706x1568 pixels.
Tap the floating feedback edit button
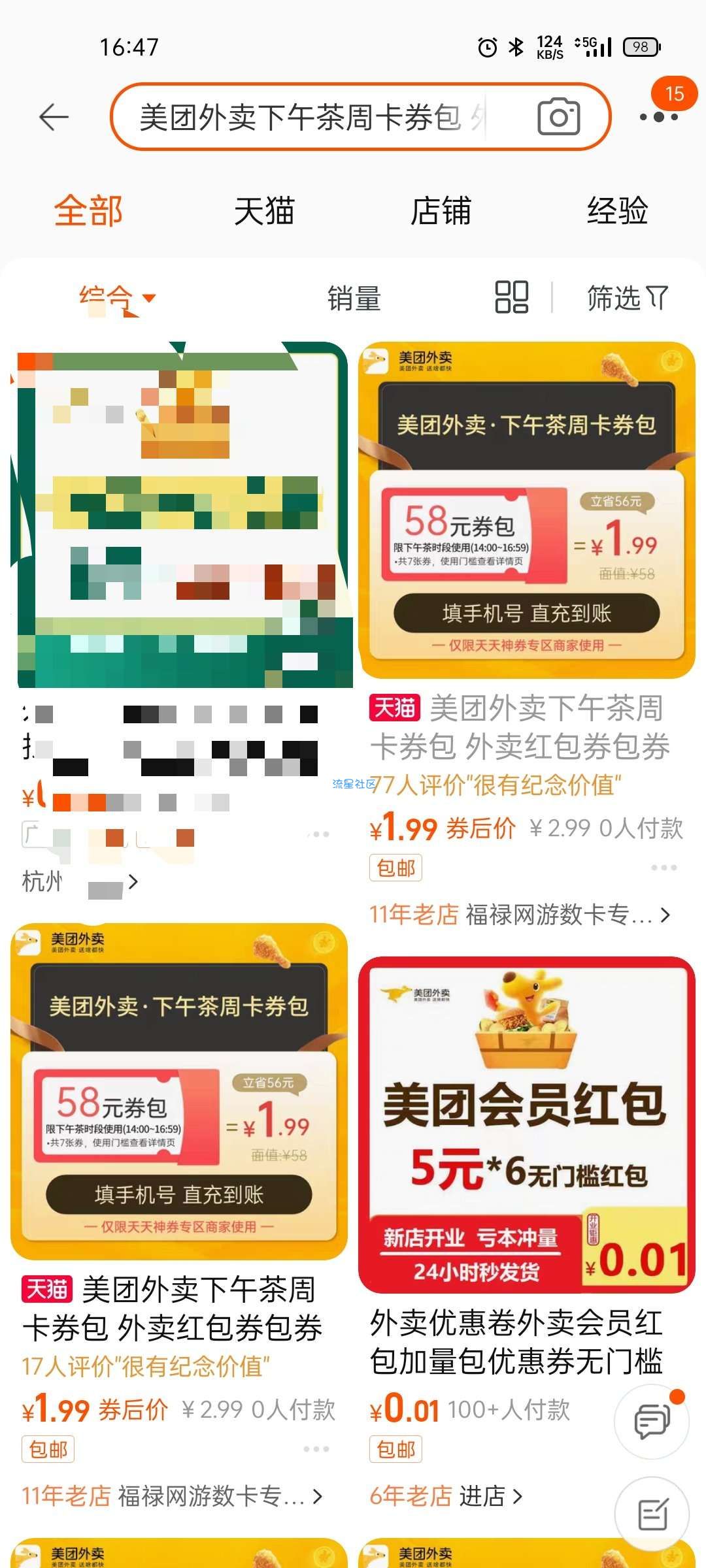[x=652, y=1513]
